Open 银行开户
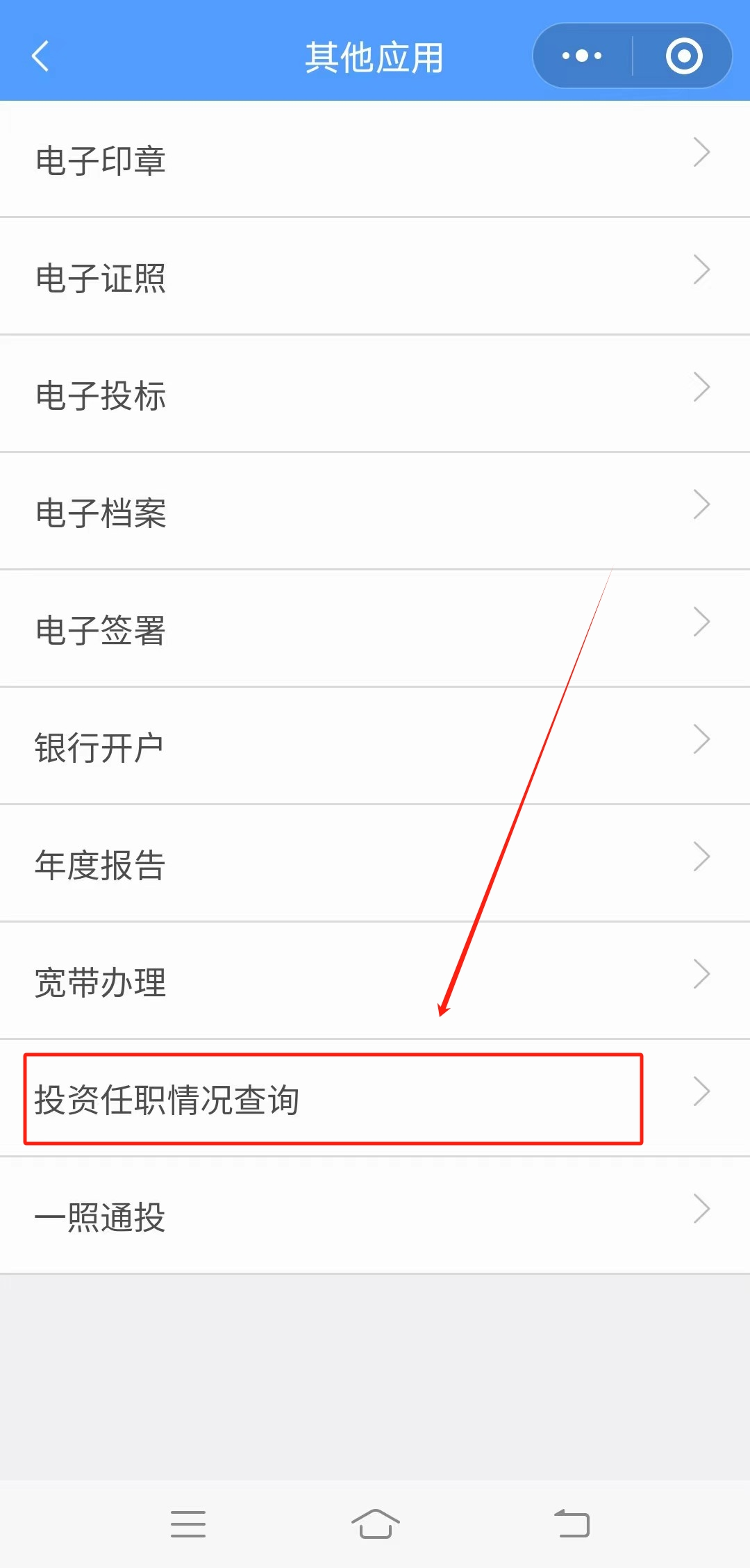Image resolution: width=750 pixels, height=1568 pixels. (375, 747)
